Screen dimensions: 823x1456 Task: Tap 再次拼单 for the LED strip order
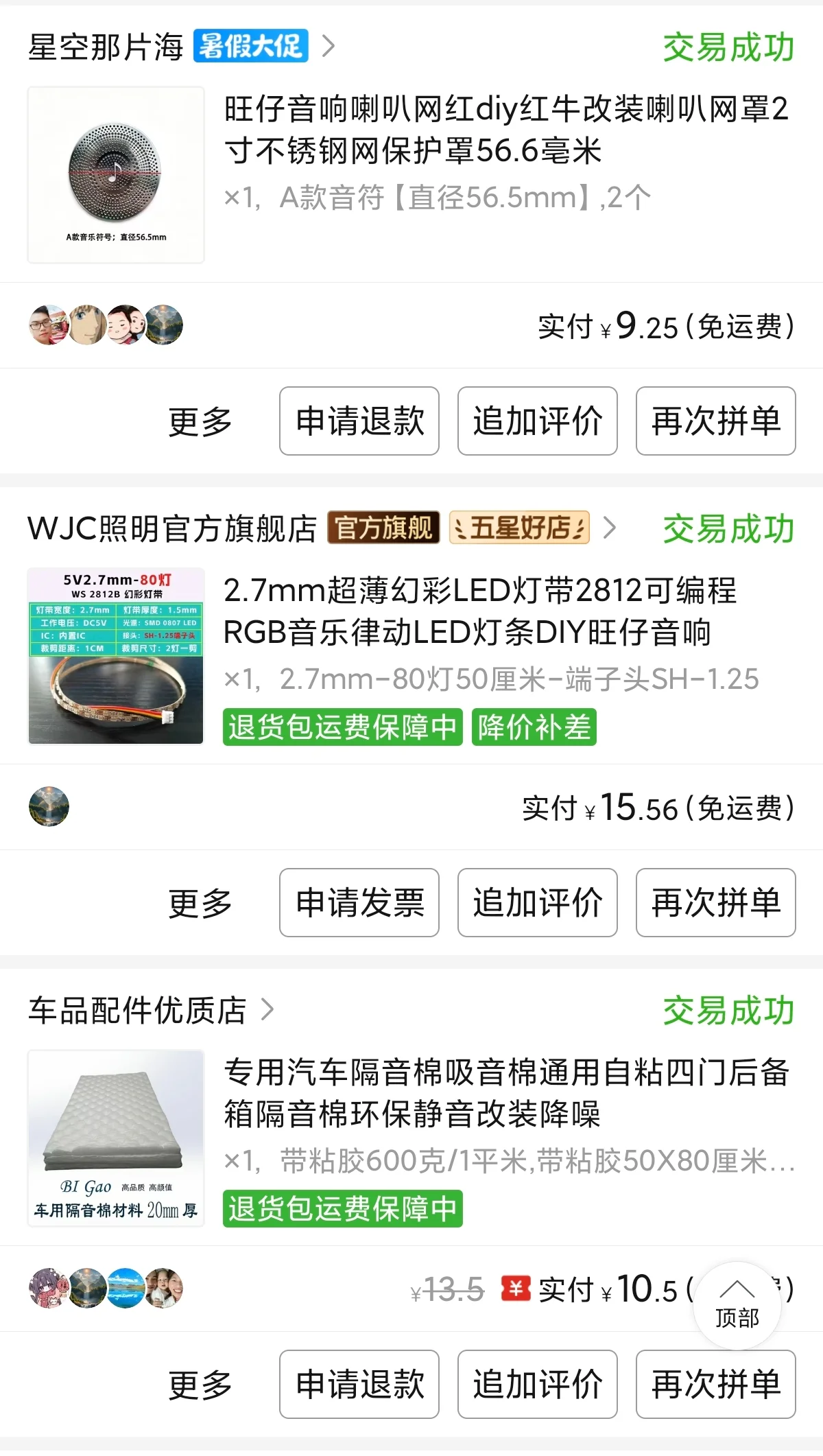pos(716,903)
